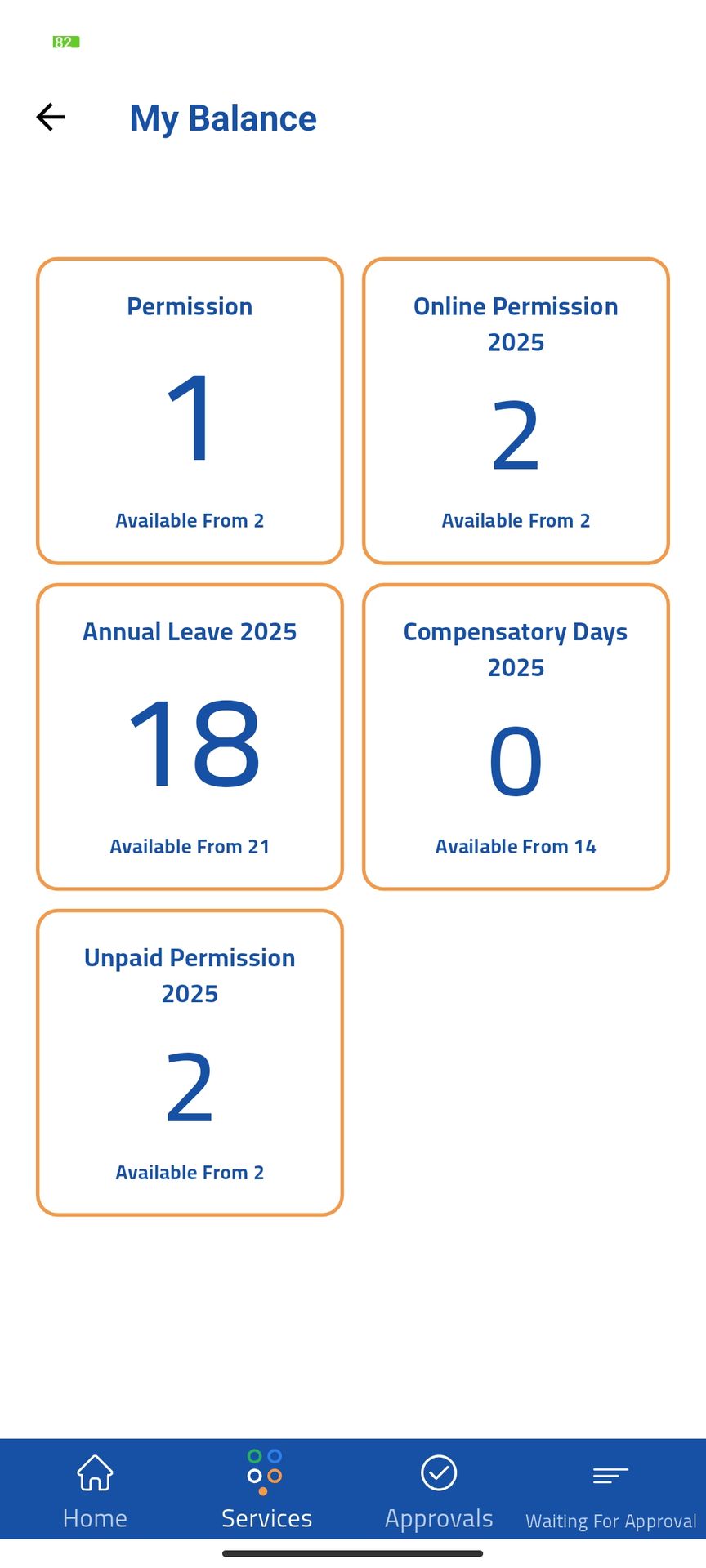This screenshot has height=1568, width=706.
Task: Tap the Unpaid Permission 2025 card
Action: 190,1062
